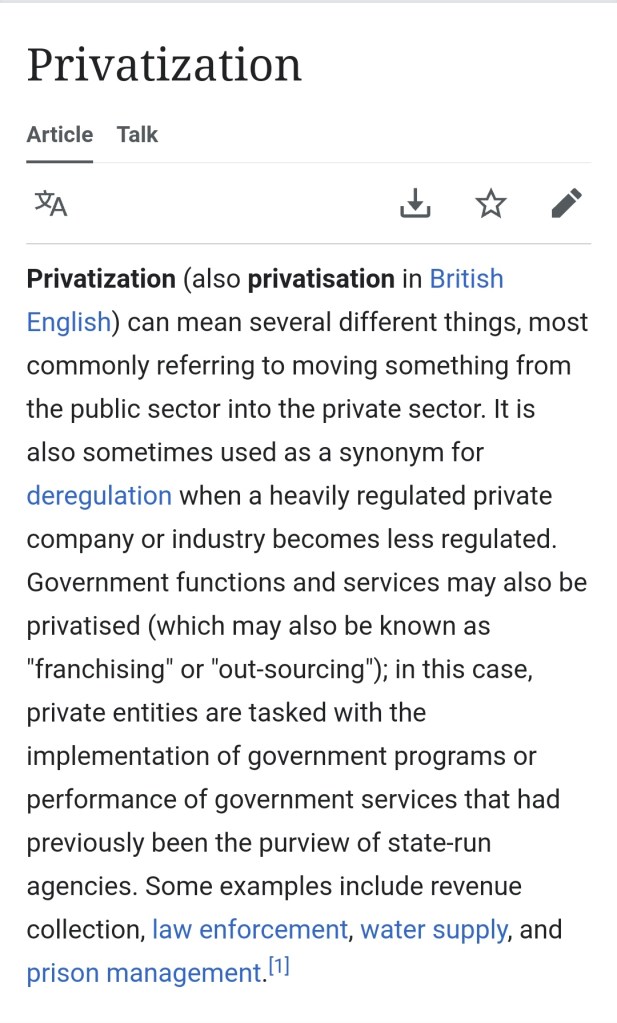Visit the water supply link

[x=433, y=930]
